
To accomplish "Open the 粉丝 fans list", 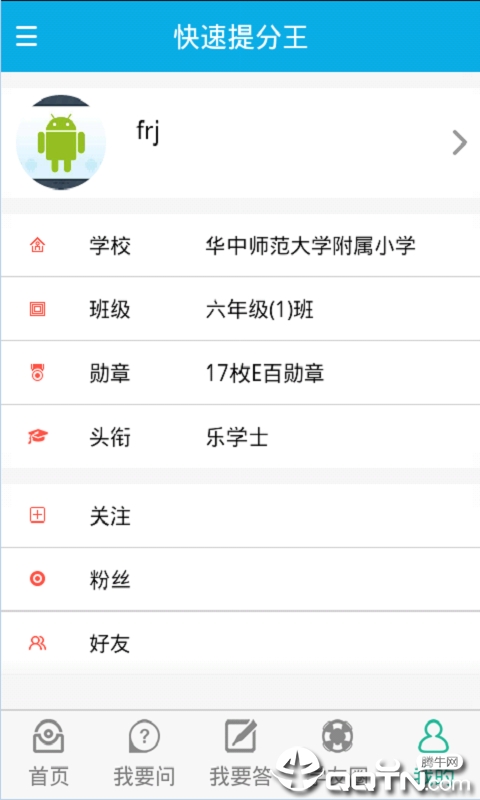I will [240, 580].
